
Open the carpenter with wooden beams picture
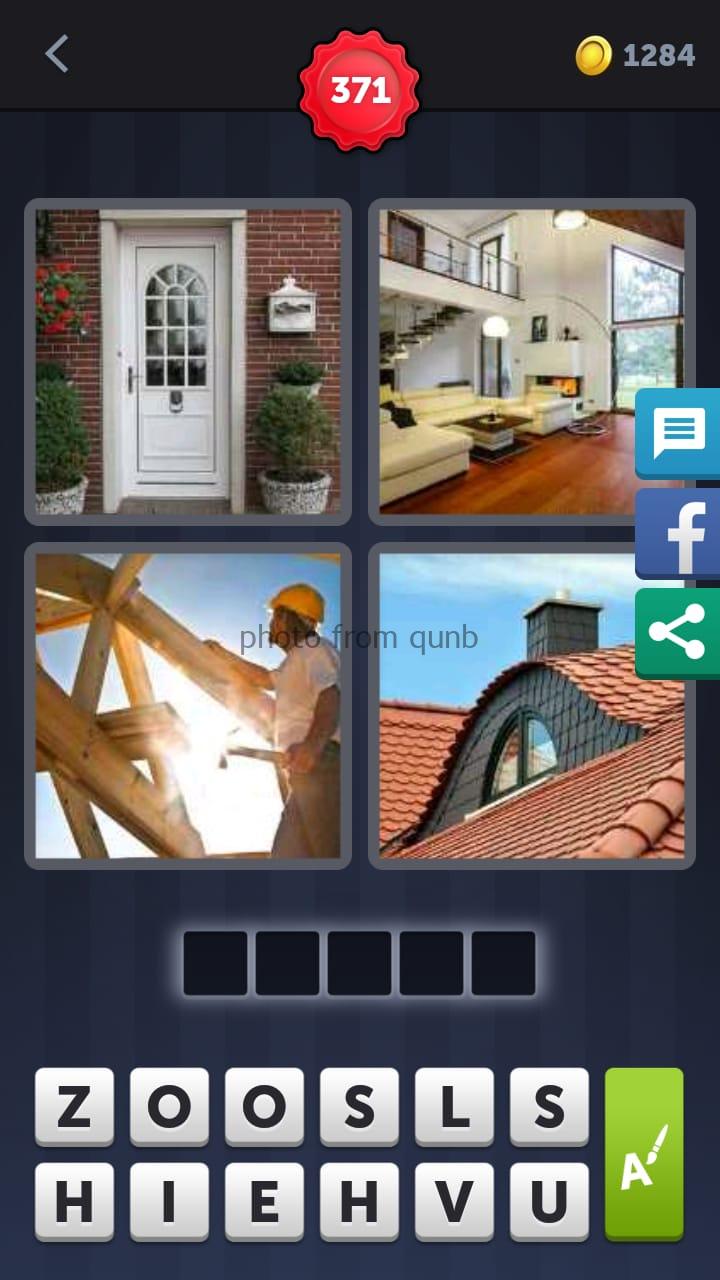(x=188, y=705)
